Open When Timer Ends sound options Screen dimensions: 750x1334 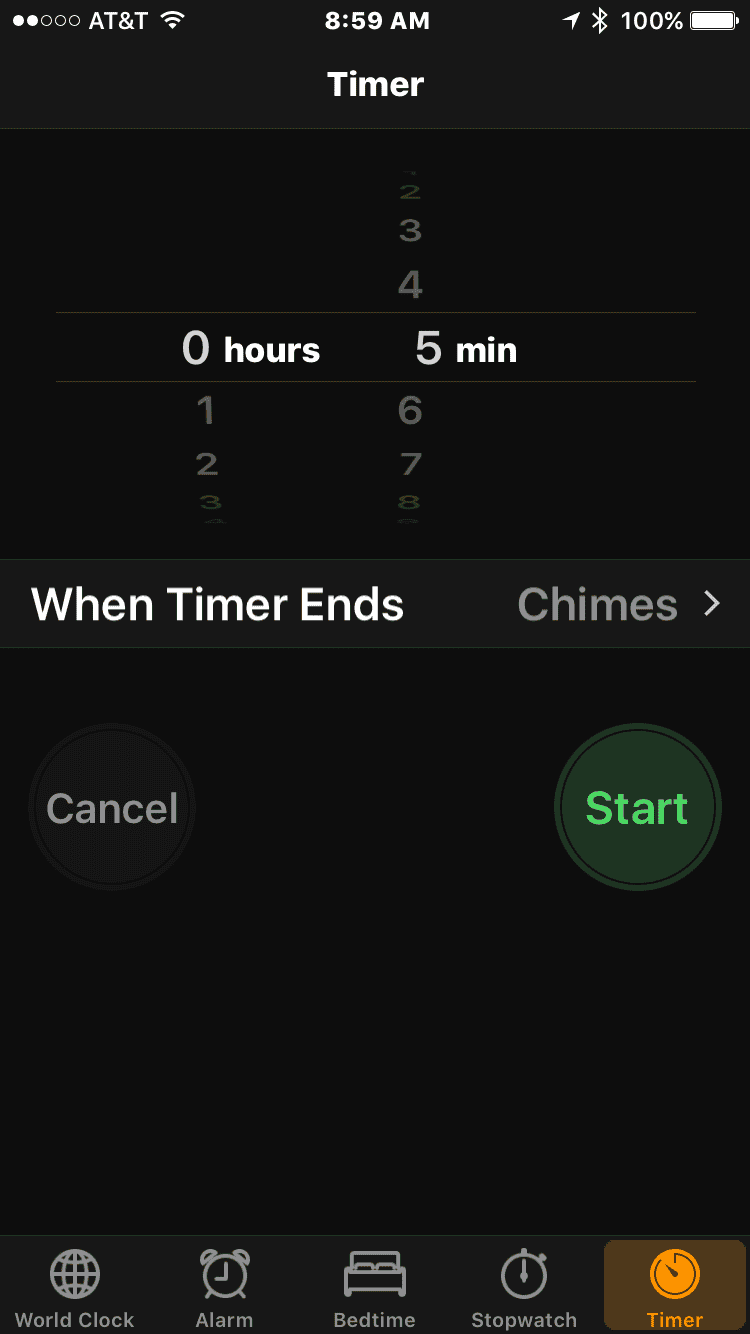coord(375,604)
